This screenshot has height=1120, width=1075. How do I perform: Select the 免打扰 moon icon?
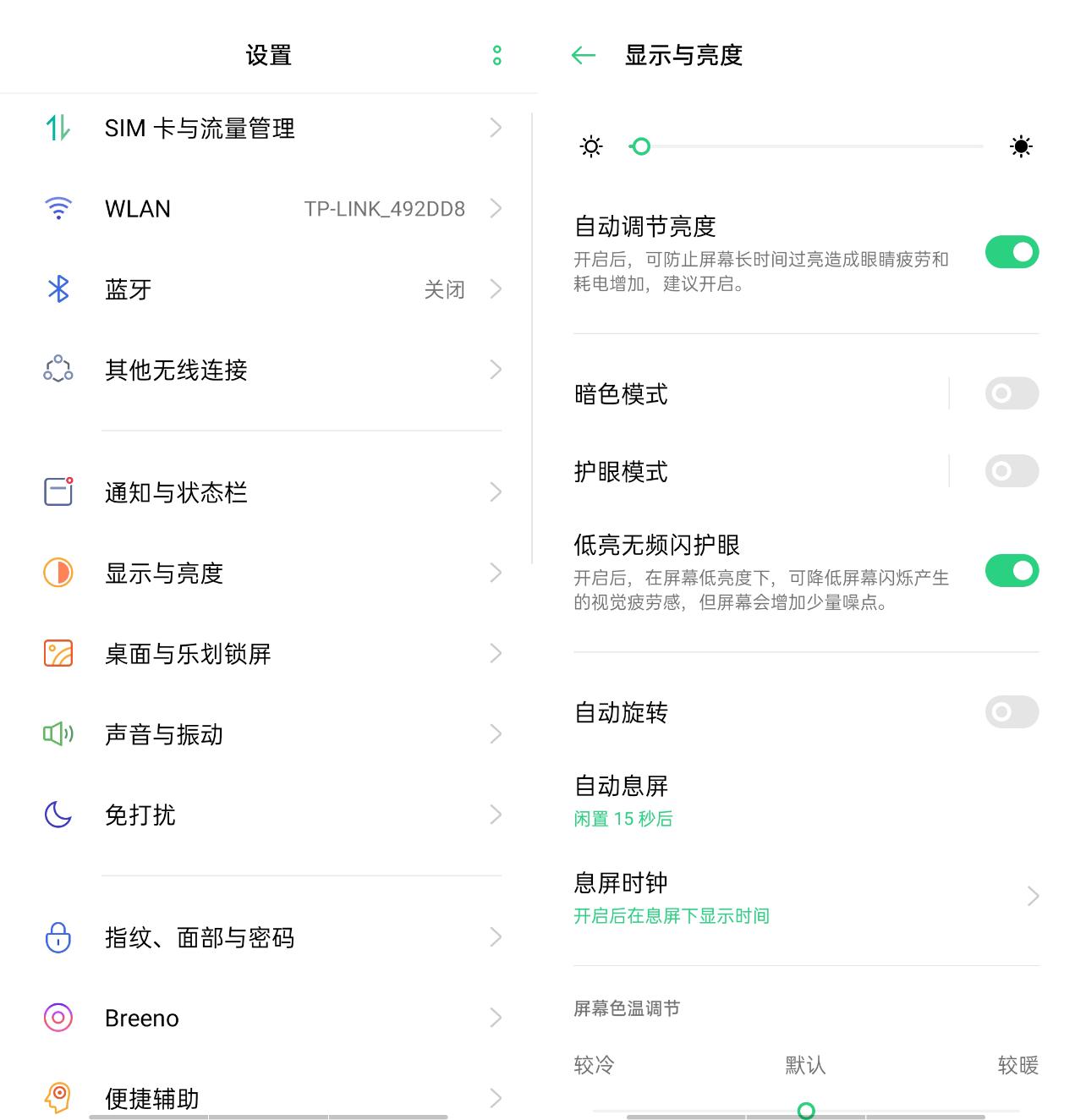(57, 815)
